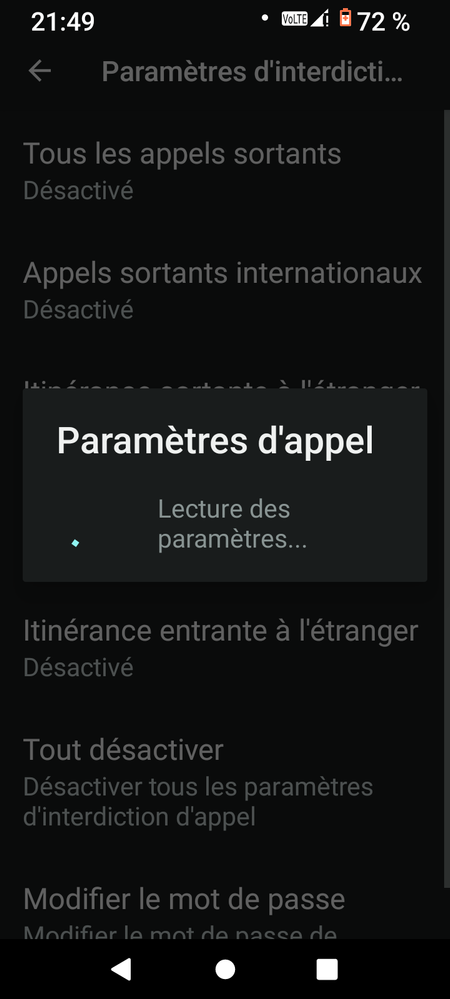
Task: Go back using the top arrow
Action: 40,71
